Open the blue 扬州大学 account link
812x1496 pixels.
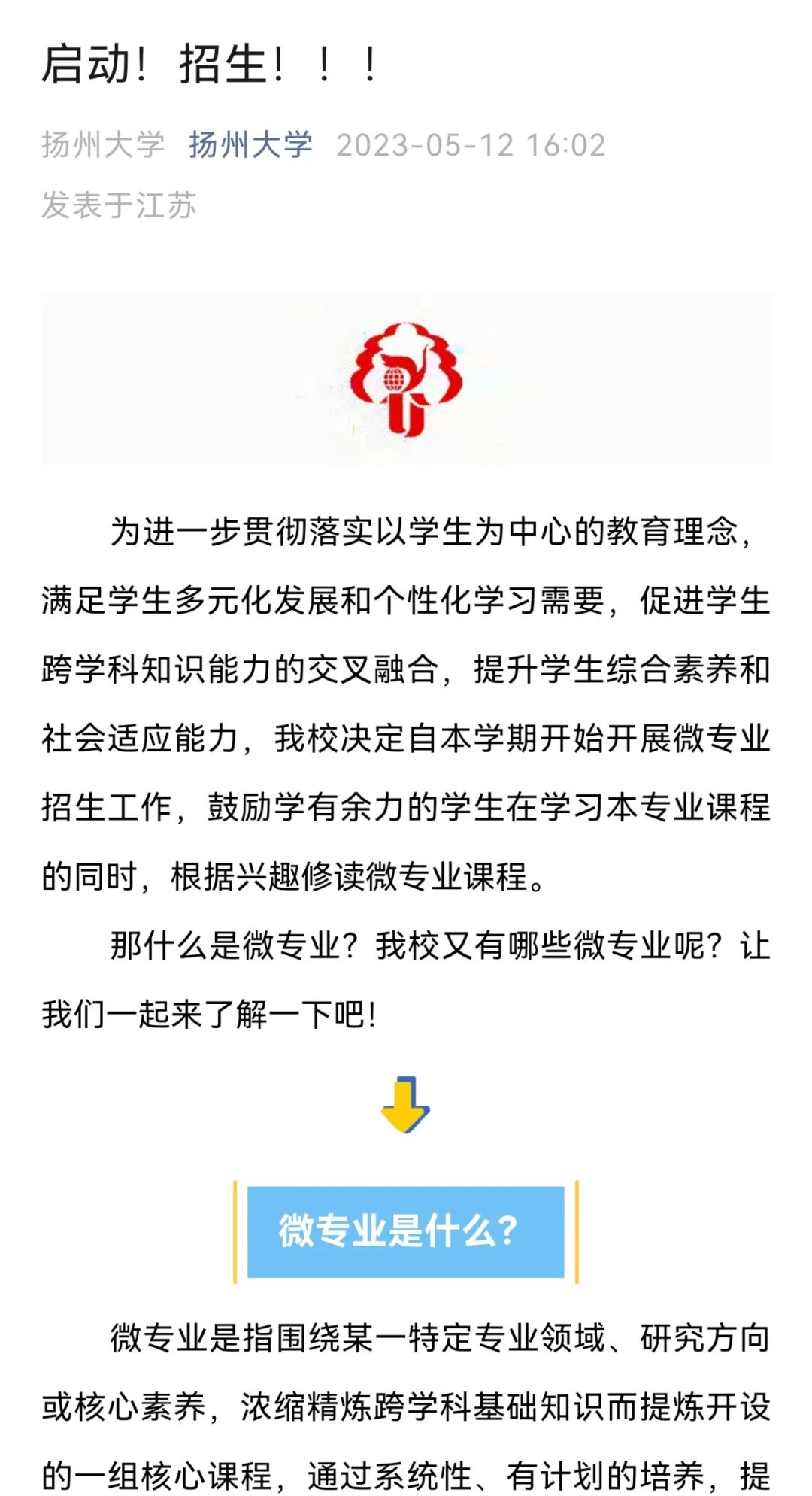coord(250,145)
